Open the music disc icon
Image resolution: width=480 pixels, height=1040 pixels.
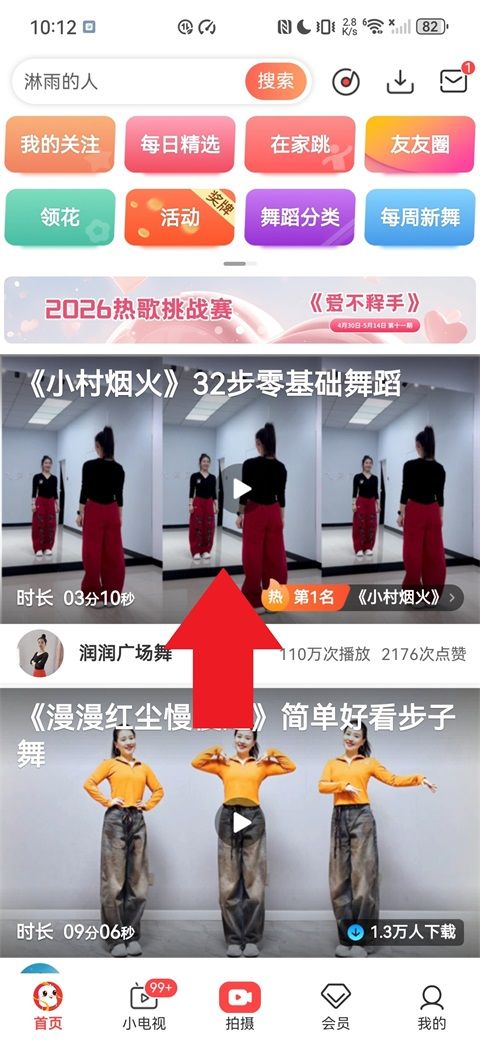coord(346,82)
